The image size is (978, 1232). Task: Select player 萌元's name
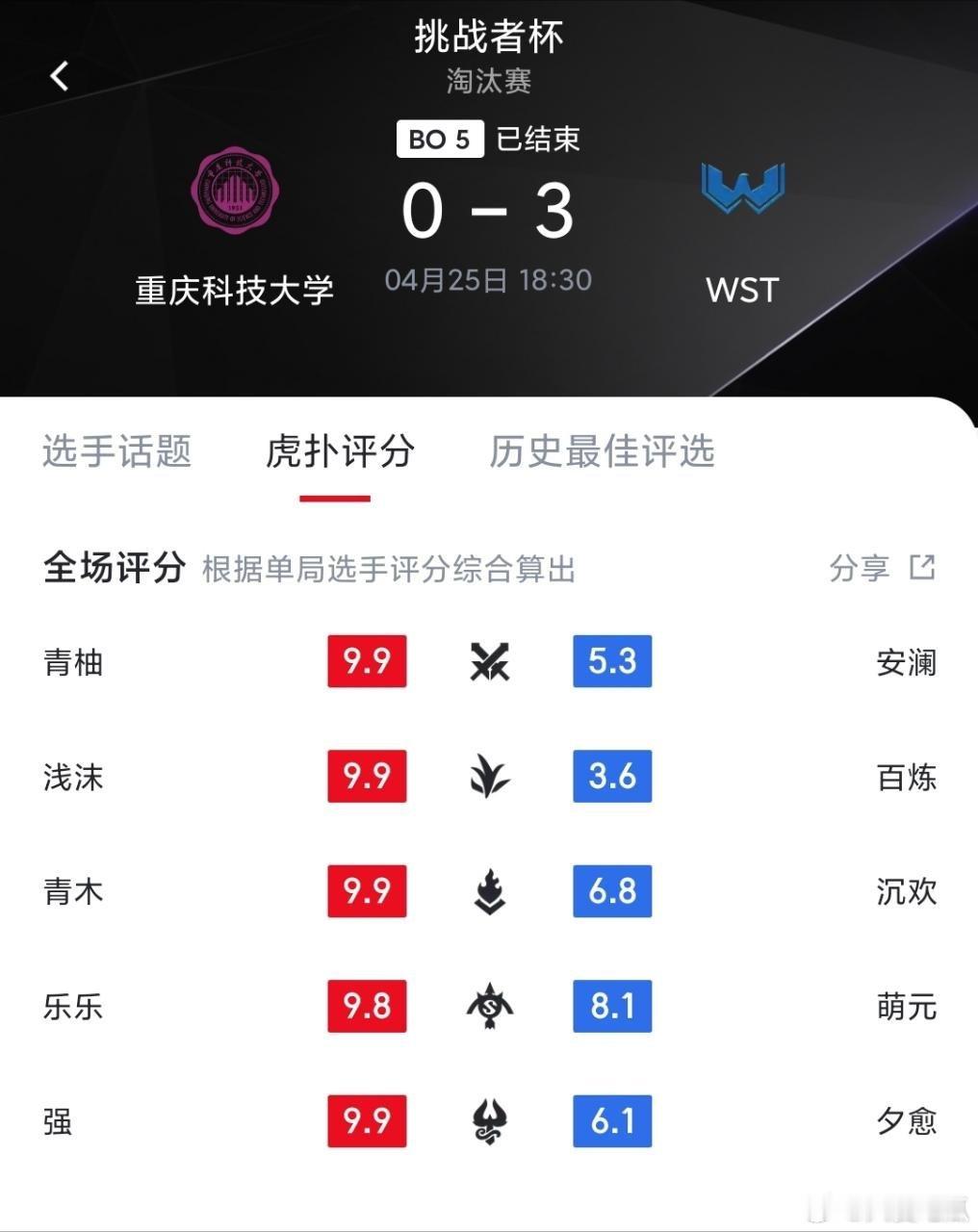pyautogui.click(x=905, y=1008)
